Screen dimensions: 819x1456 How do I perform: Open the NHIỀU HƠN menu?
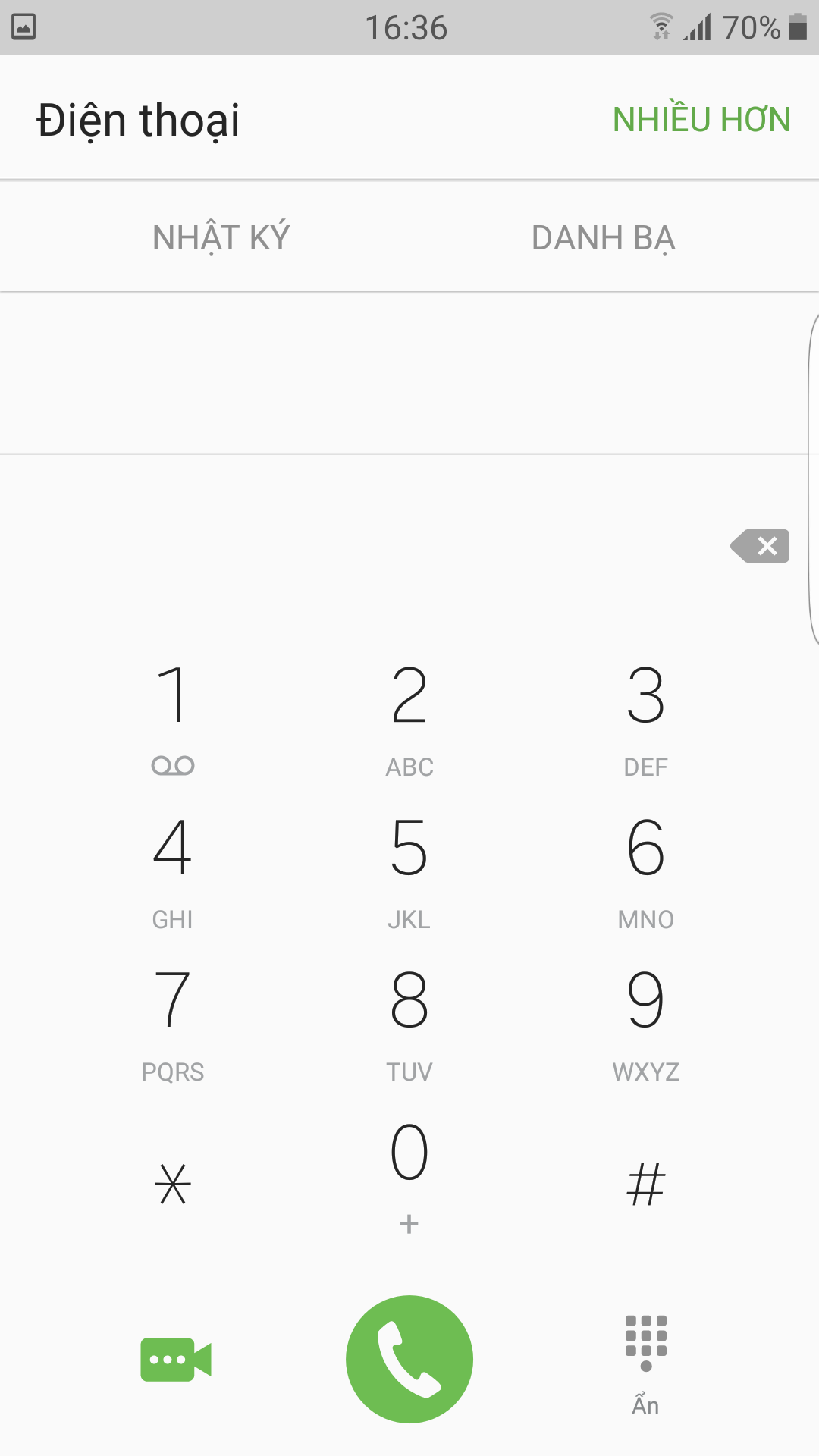click(x=701, y=119)
